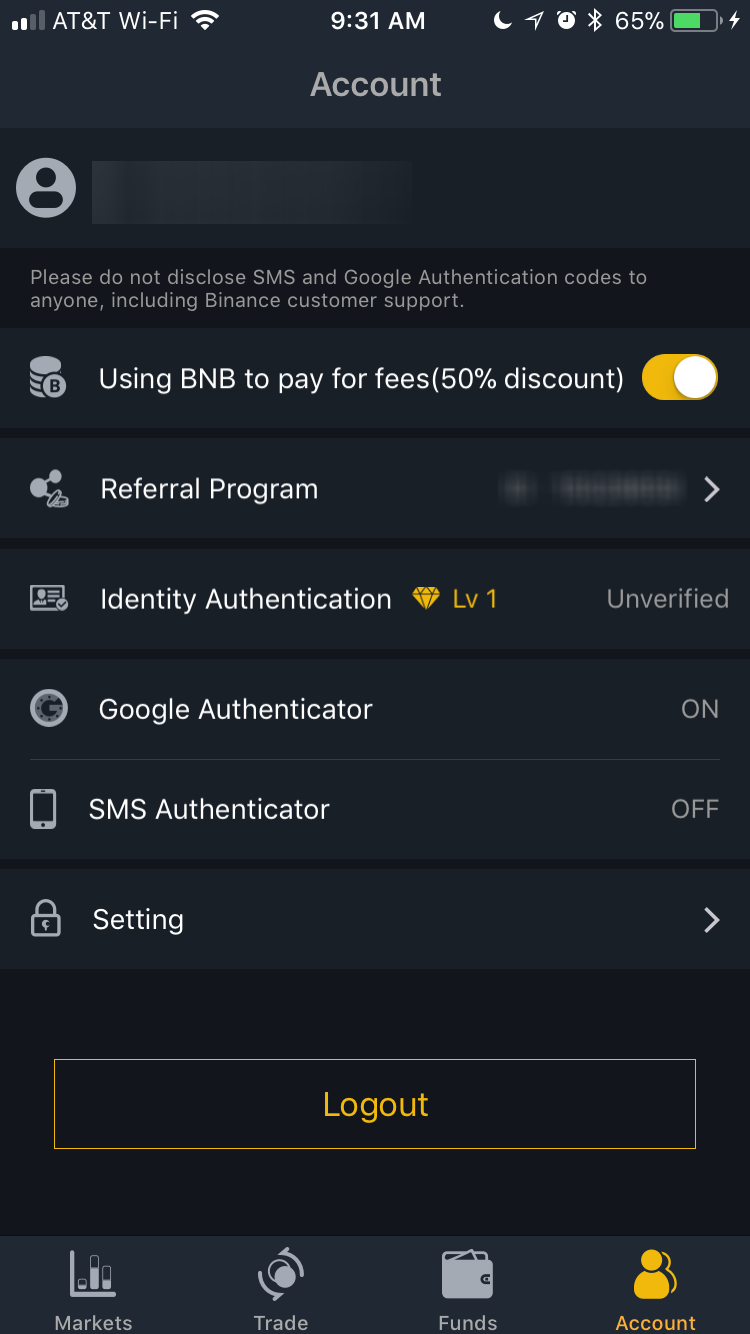
Task: Select the Account tab
Action: (655, 1288)
